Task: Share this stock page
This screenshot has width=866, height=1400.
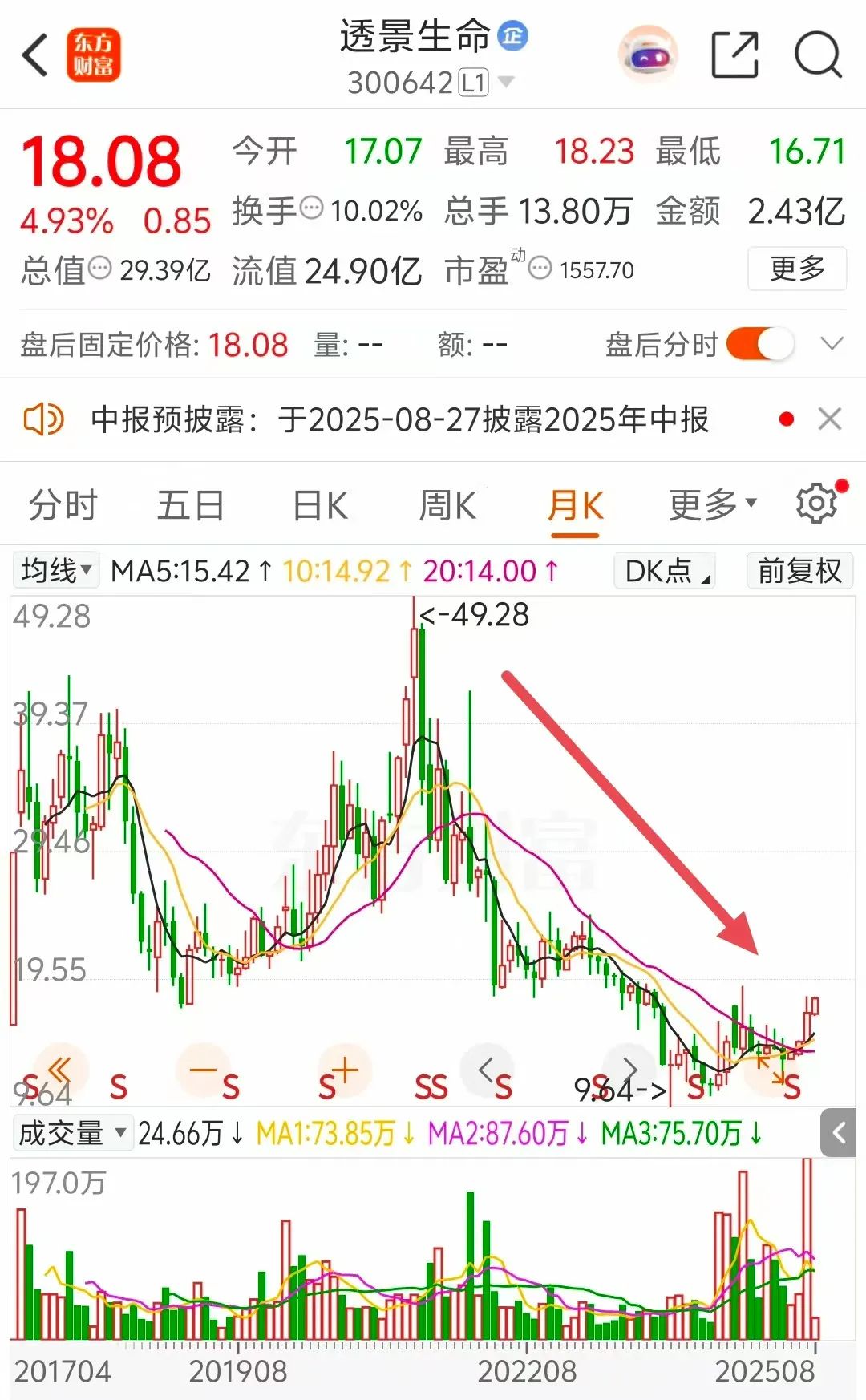Action: pos(735,55)
